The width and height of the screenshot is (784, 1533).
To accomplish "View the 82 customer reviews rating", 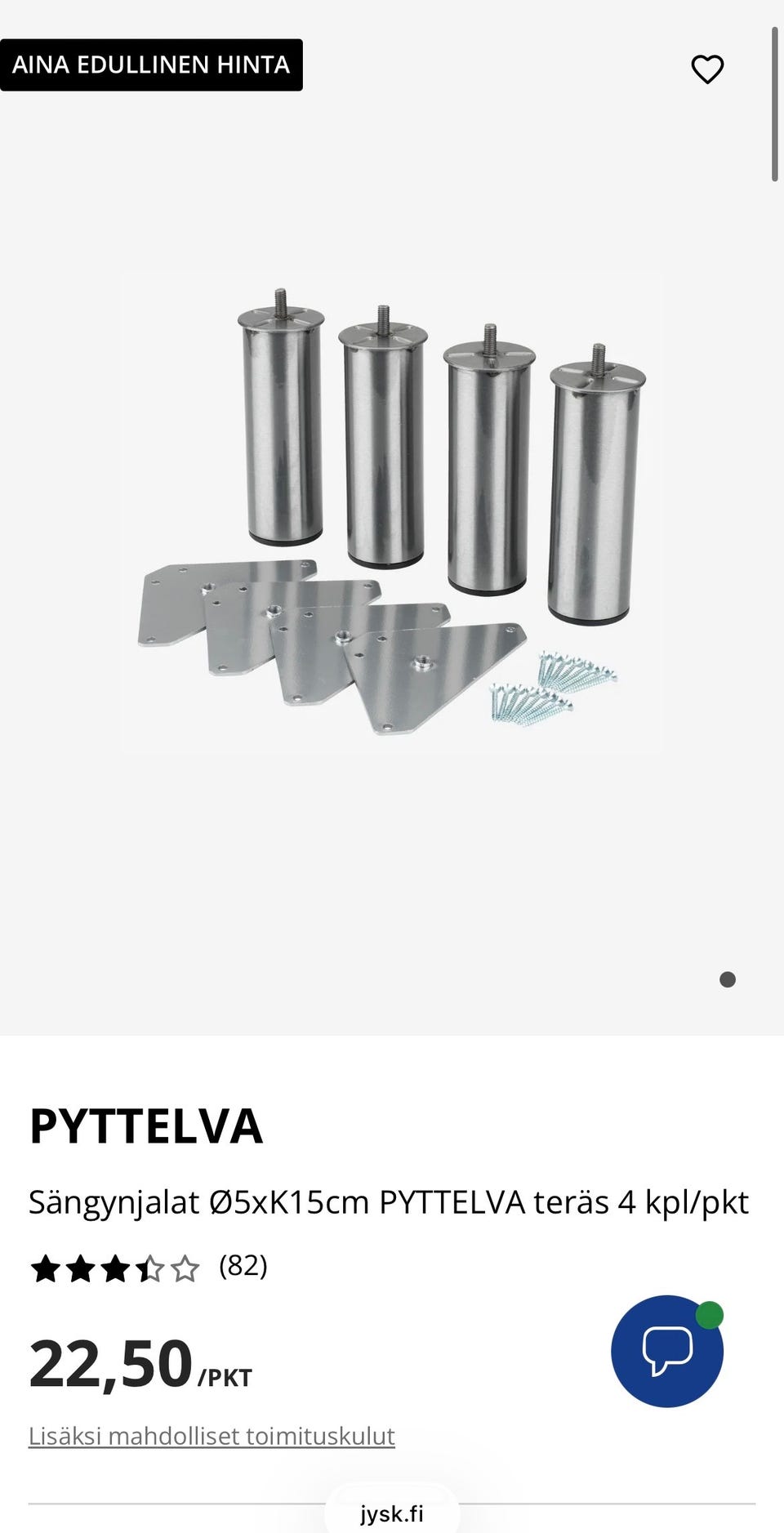I will [149, 1267].
